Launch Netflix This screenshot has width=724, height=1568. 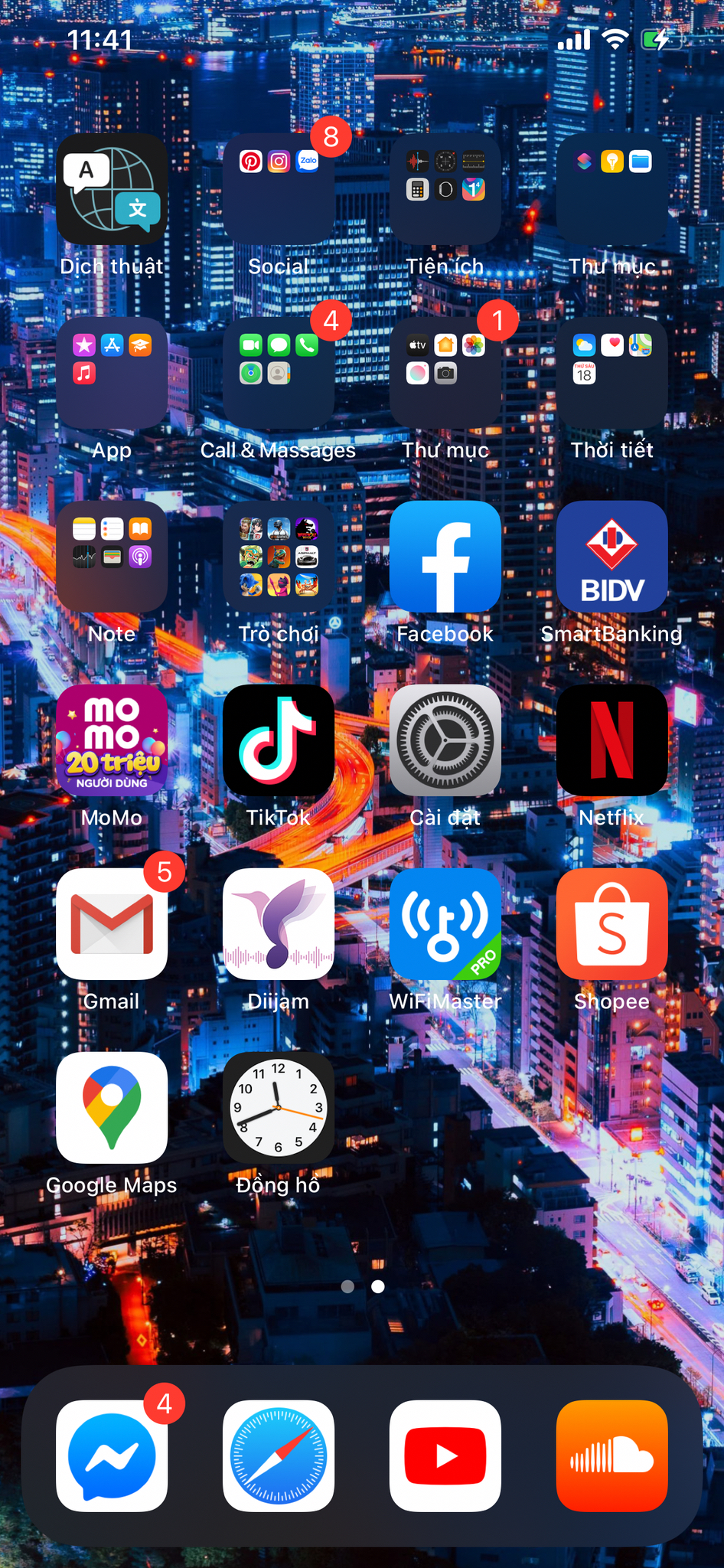[612, 740]
